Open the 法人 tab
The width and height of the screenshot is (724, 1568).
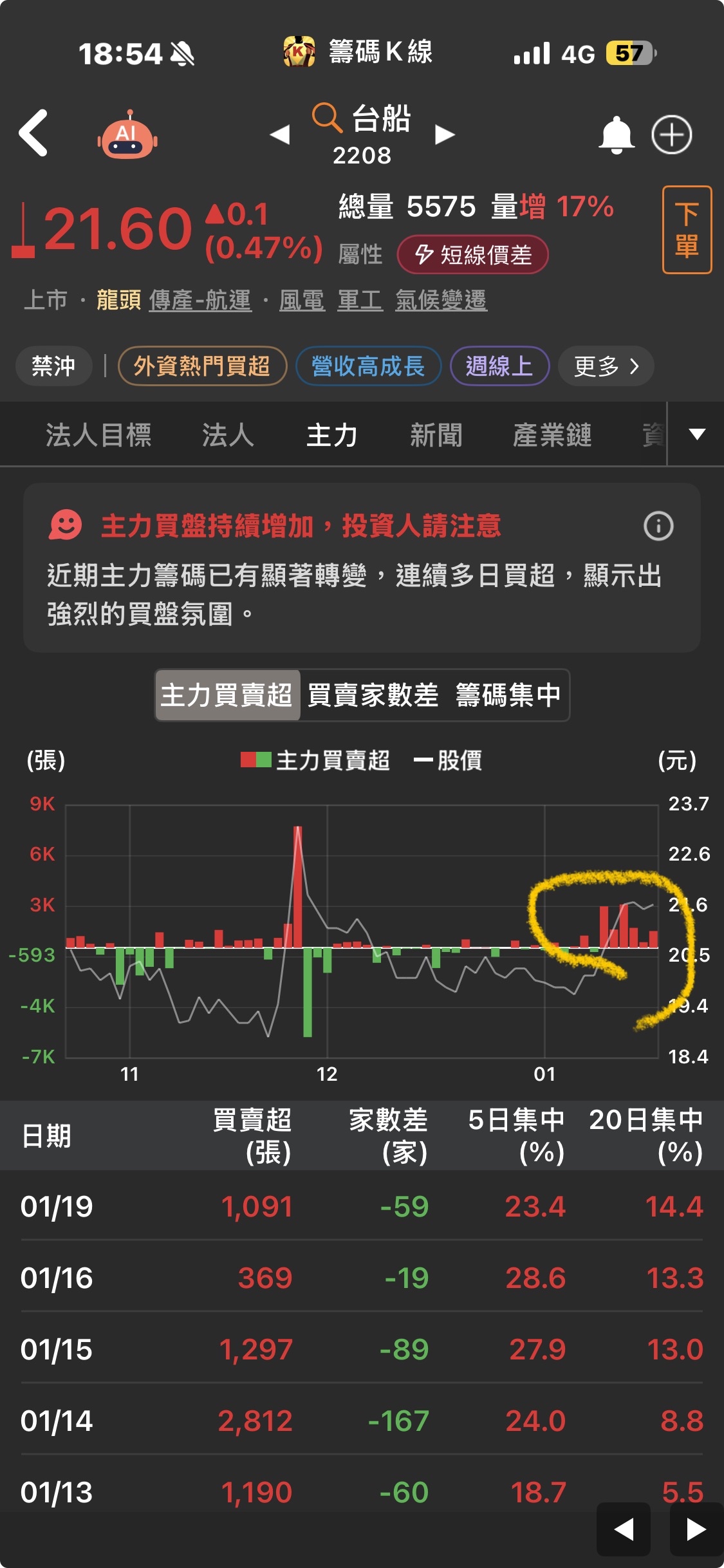pos(228,435)
